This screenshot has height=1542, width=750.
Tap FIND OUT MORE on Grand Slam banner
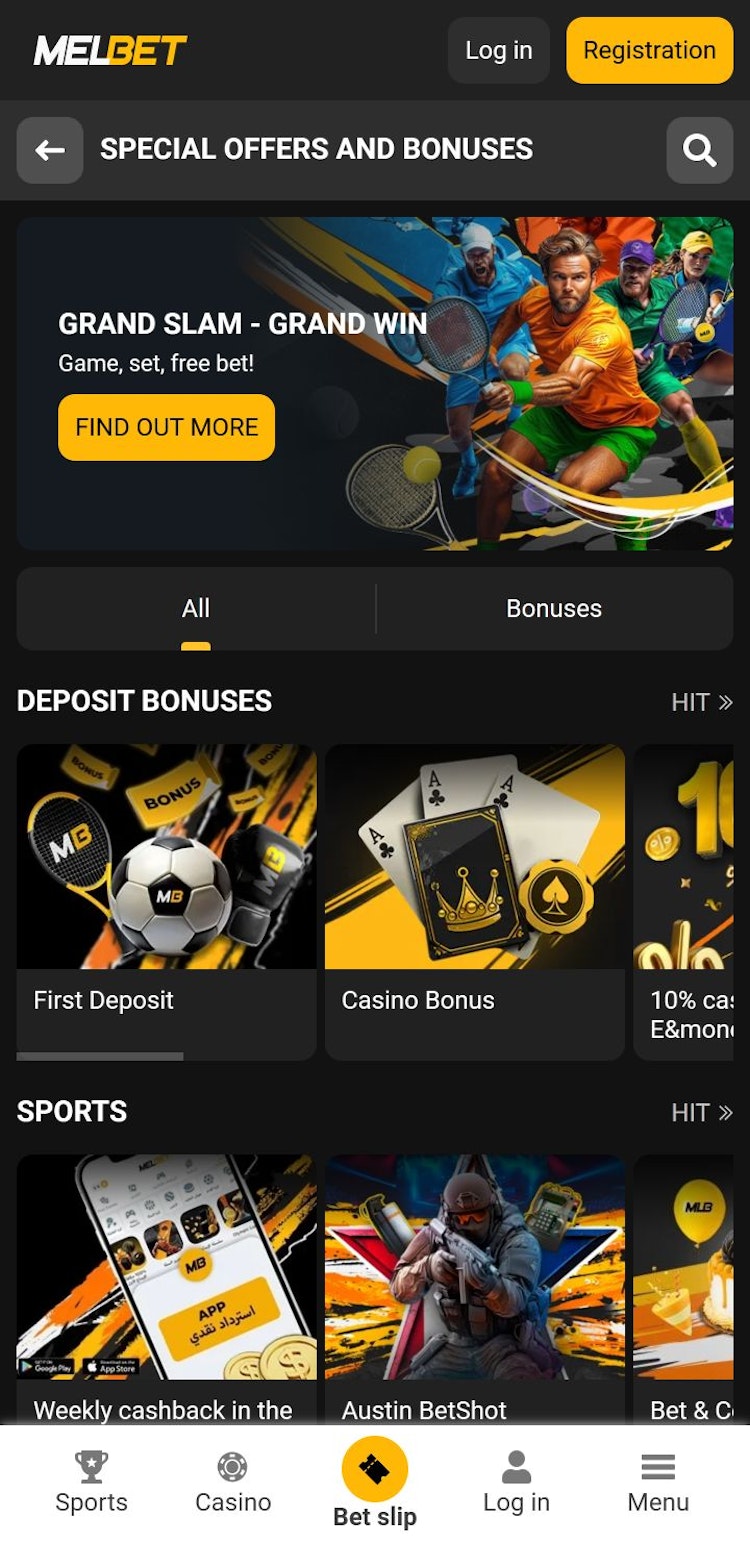[x=166, y=427]
